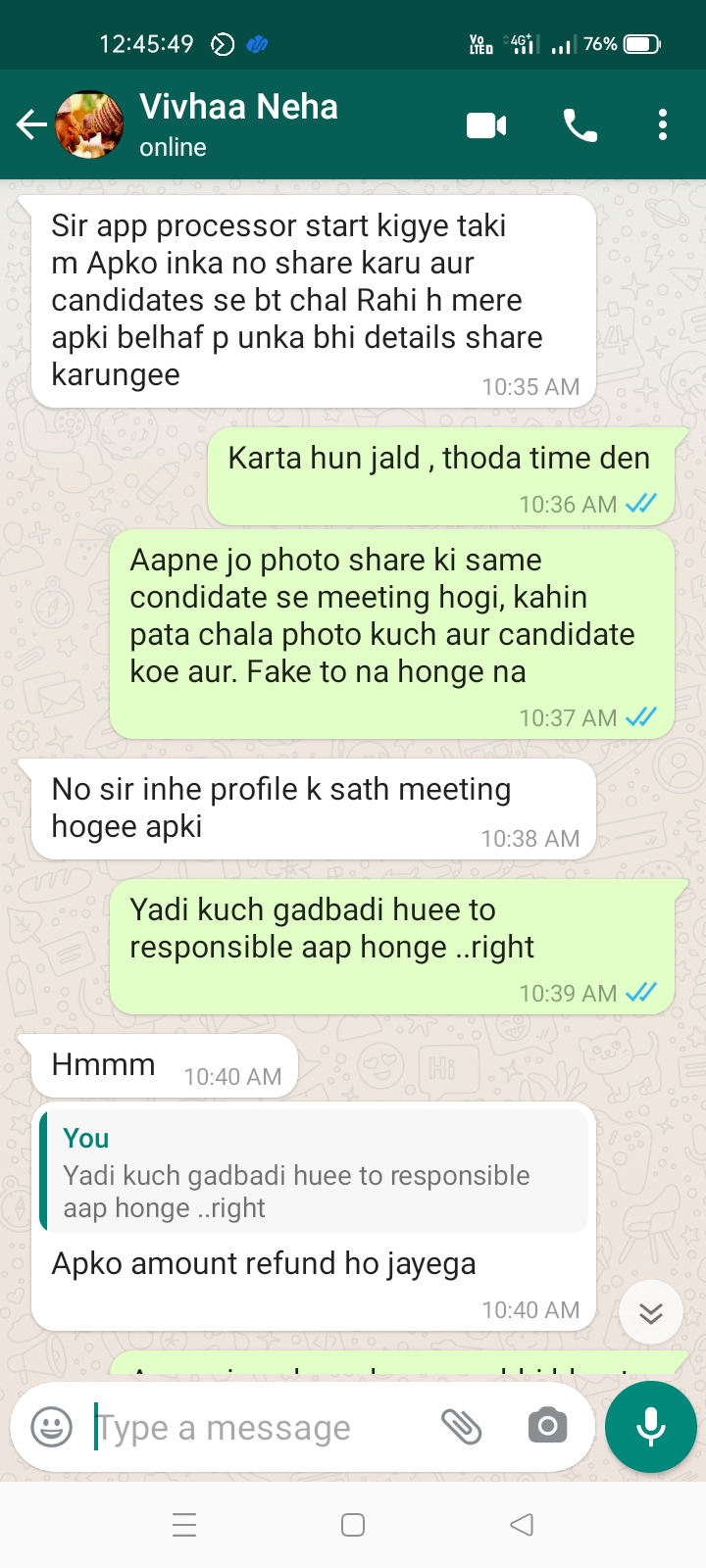Start a video call with Vivhaa Neha

click(486, 125)
